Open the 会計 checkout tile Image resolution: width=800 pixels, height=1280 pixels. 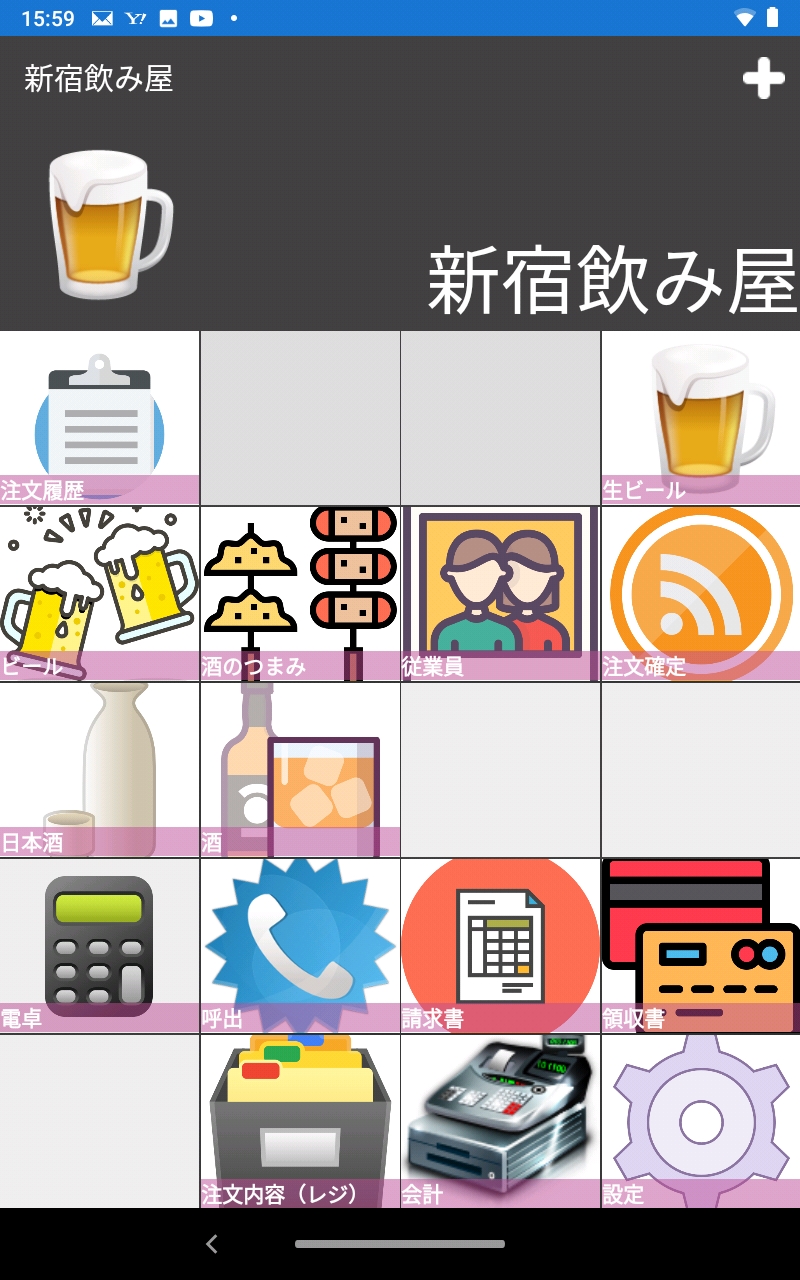pos(500,1122)
